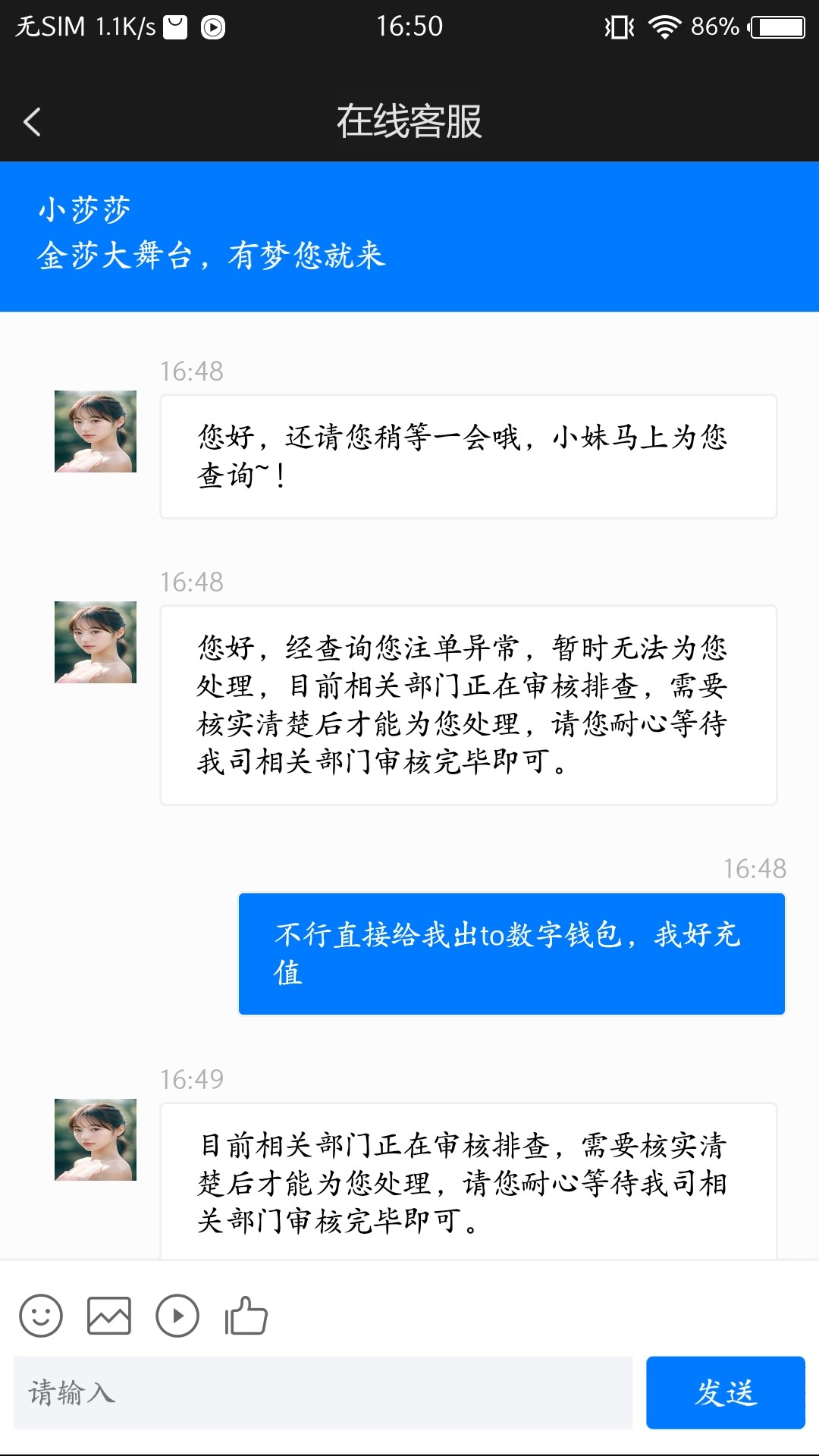The height and width of the screenshot is (1456, 819).
Task: Open the emoji picker
Action: [41, 1316]
